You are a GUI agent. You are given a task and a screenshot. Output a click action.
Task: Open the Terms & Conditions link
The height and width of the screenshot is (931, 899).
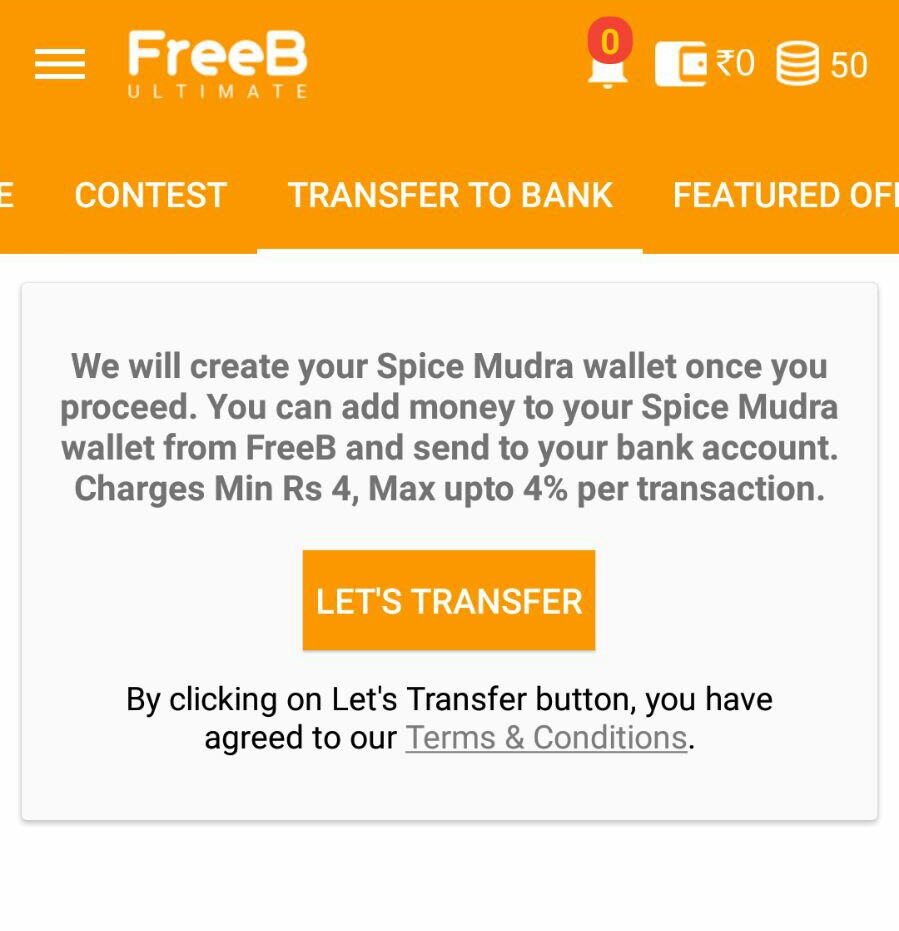click(546, 738)
